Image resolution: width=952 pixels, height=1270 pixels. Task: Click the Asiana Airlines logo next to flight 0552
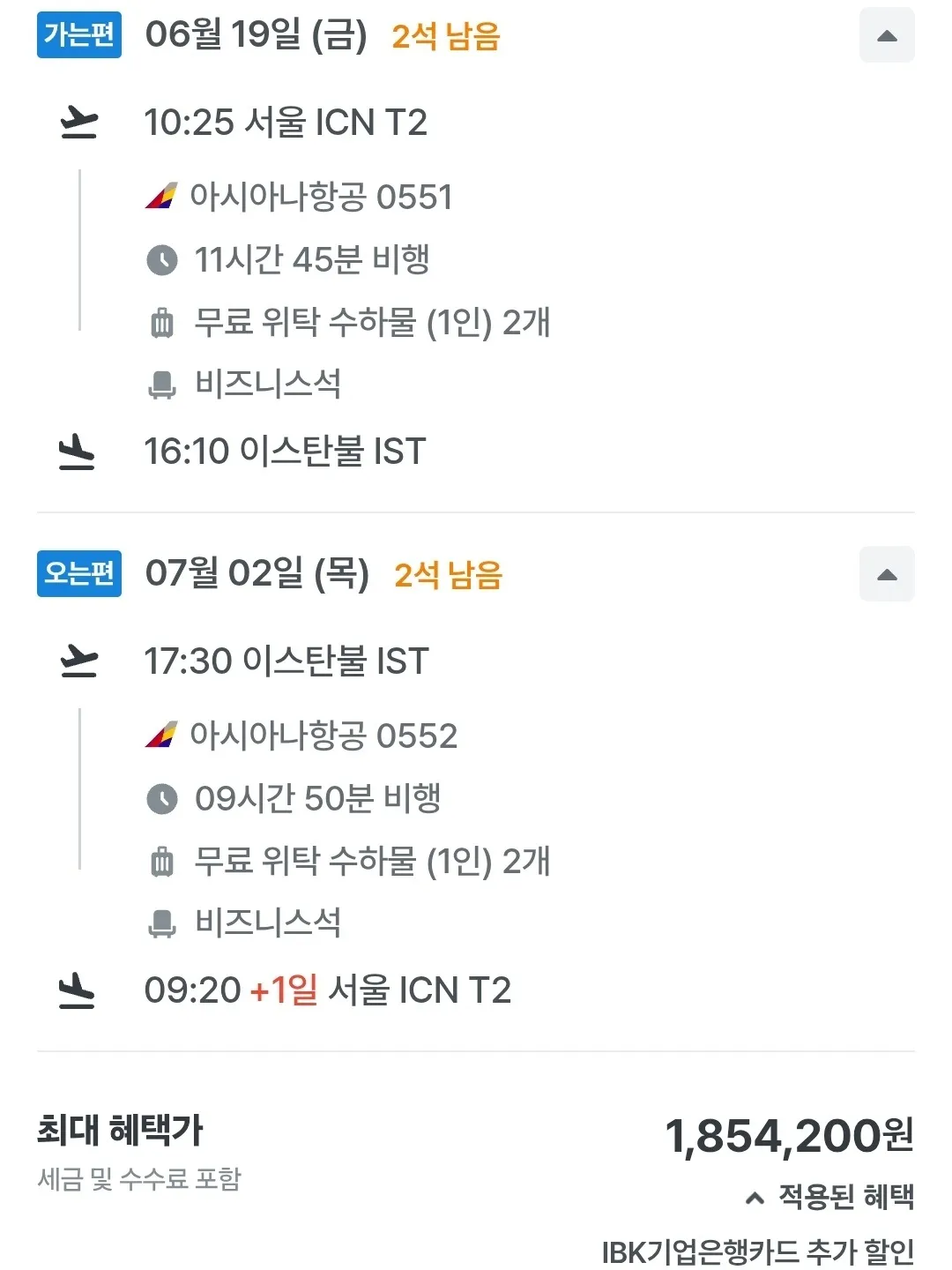click(163, 736)
